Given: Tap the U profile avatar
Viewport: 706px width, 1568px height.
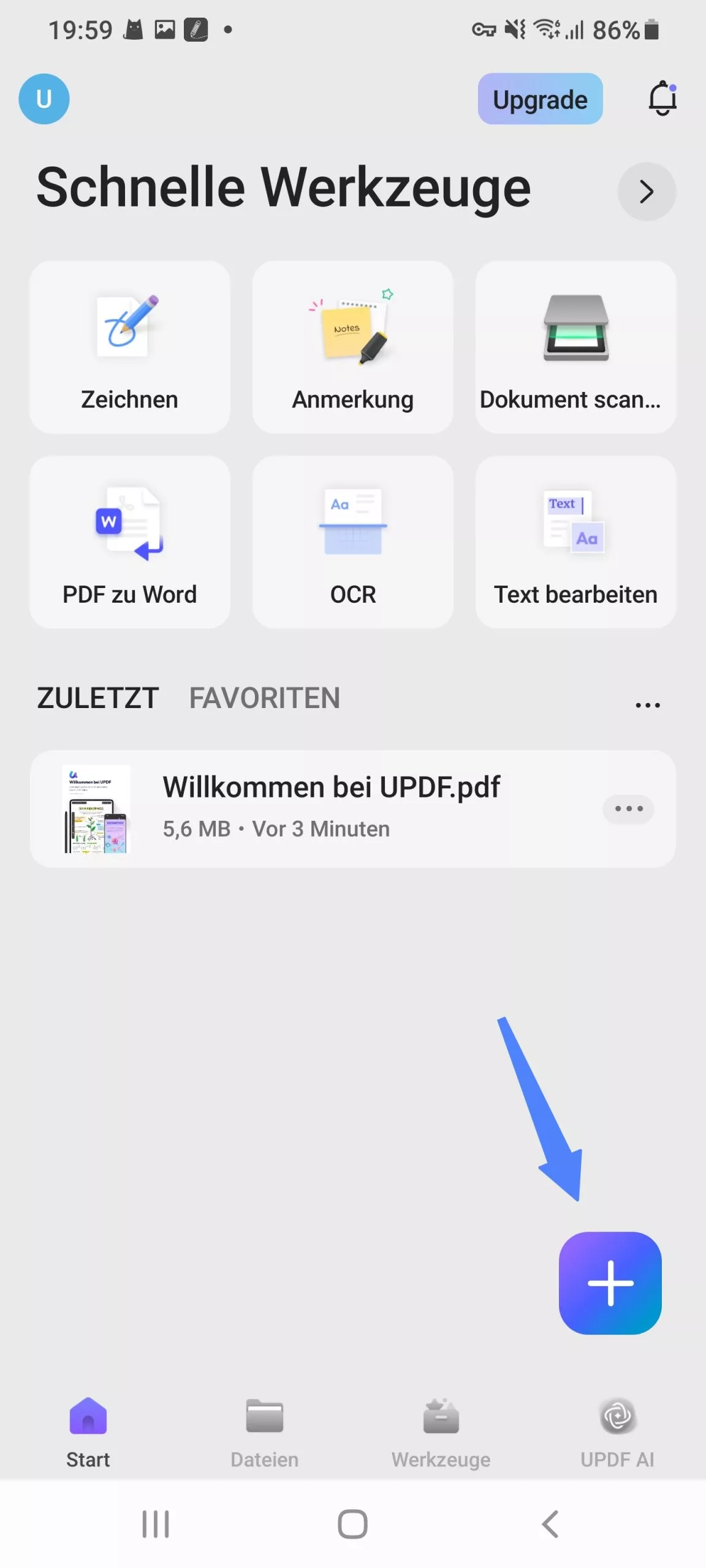Looking at the screenshot, I should (44, 99).
